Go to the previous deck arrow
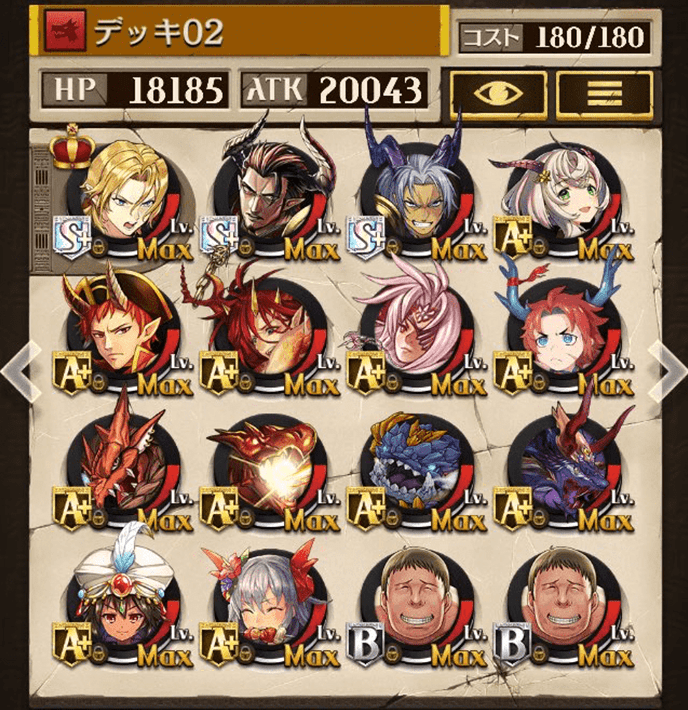Screen dimensions: 688x710 20,370
